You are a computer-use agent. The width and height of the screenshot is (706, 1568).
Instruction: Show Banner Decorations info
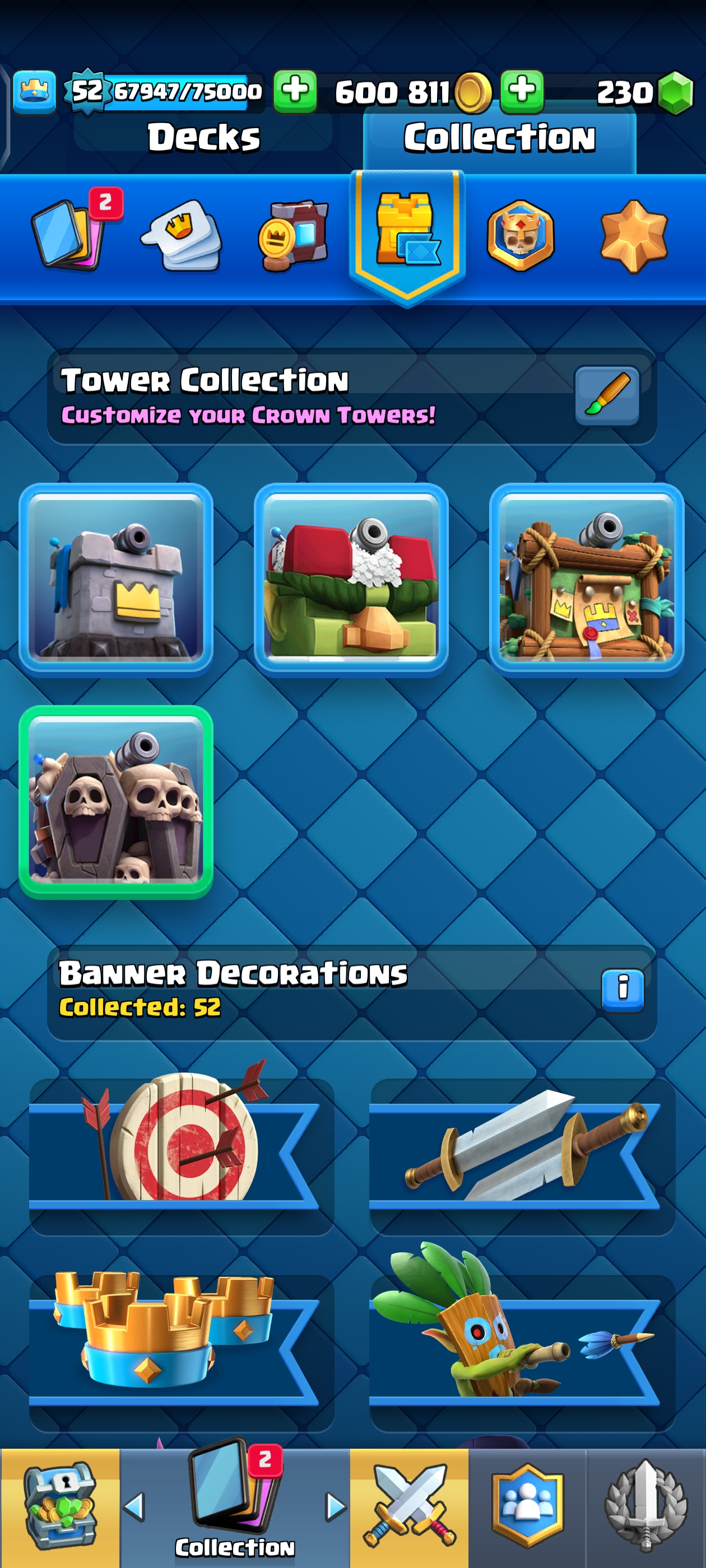click(623, 990)
